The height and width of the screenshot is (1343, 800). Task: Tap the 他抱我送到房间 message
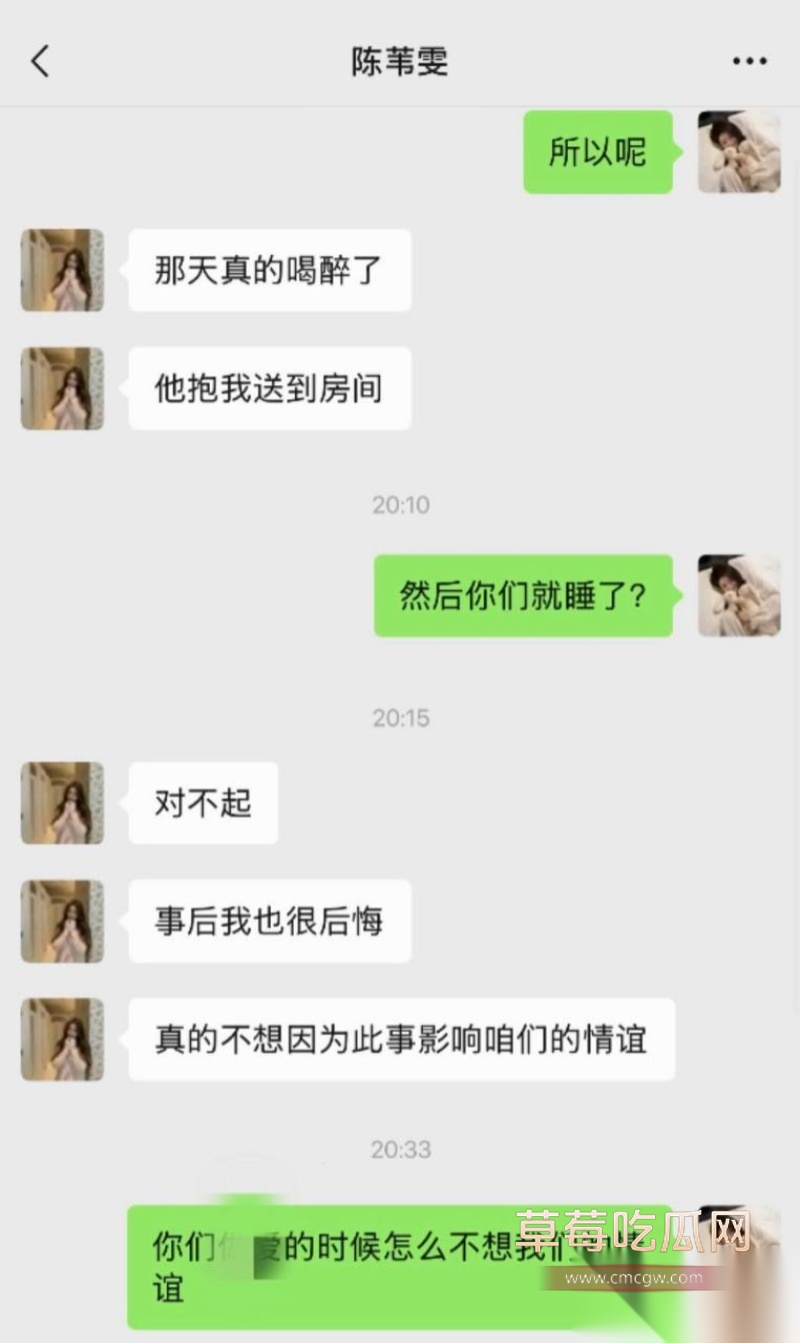pyautogui.click(x=270, y=389)
